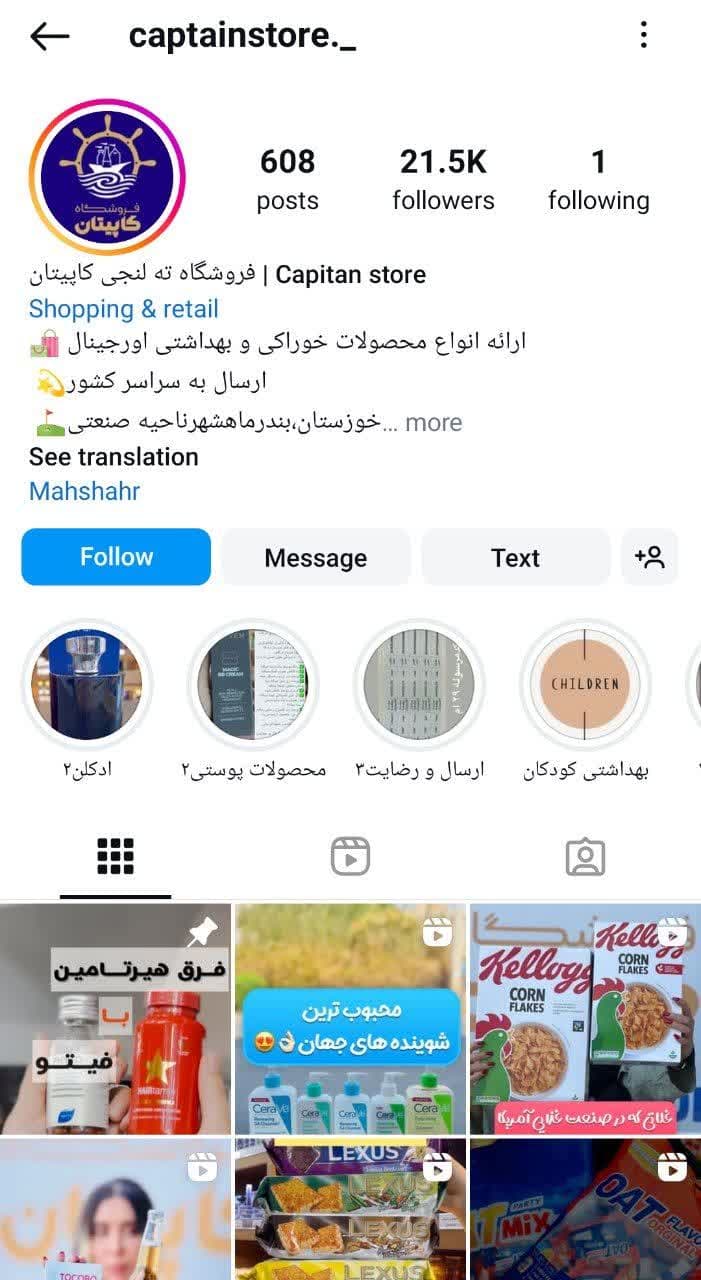Open the pinned post with the pushpin

click(x=115, y=1018)
